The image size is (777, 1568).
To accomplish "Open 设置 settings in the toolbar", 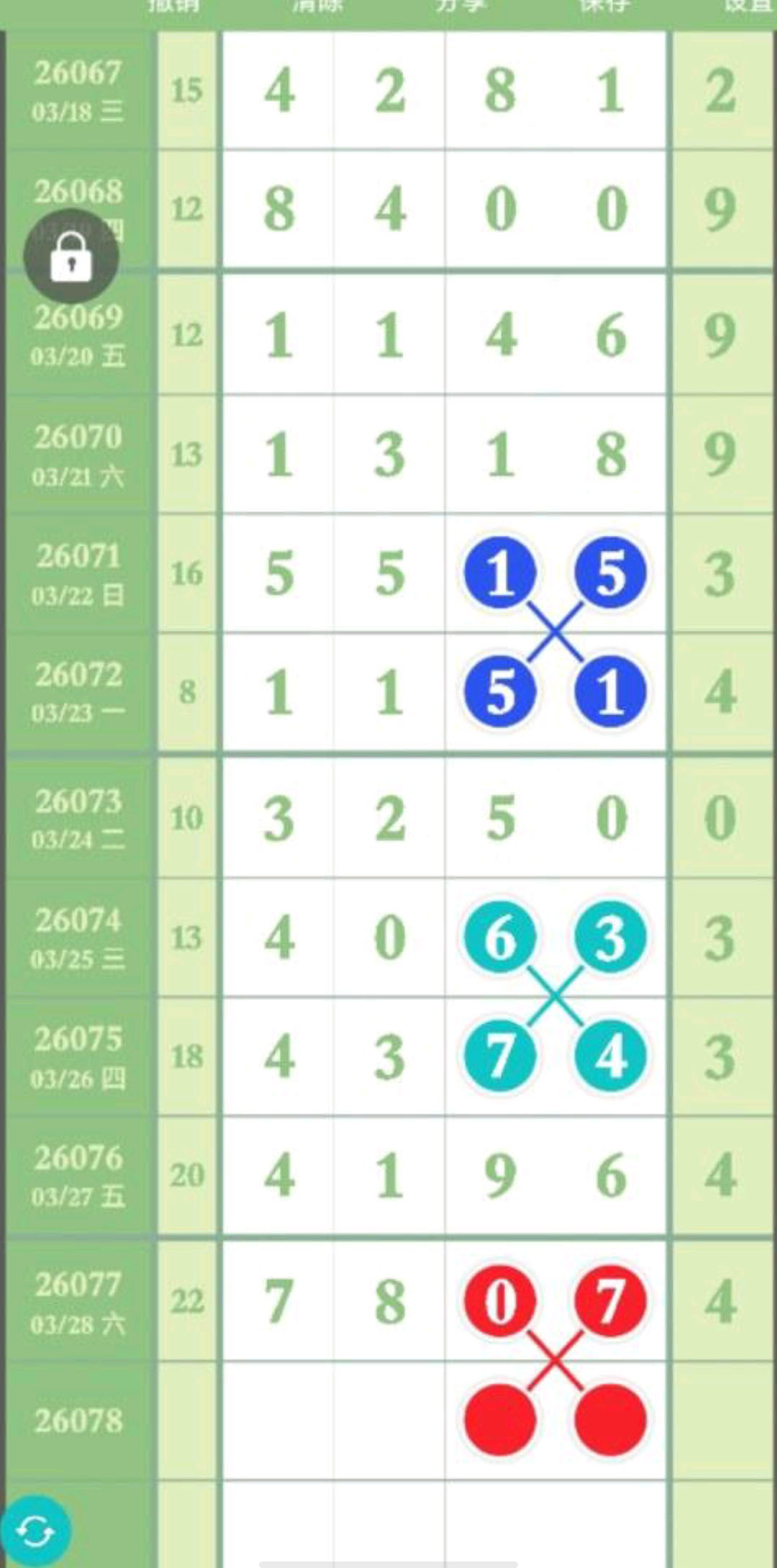I will (747, 6).
